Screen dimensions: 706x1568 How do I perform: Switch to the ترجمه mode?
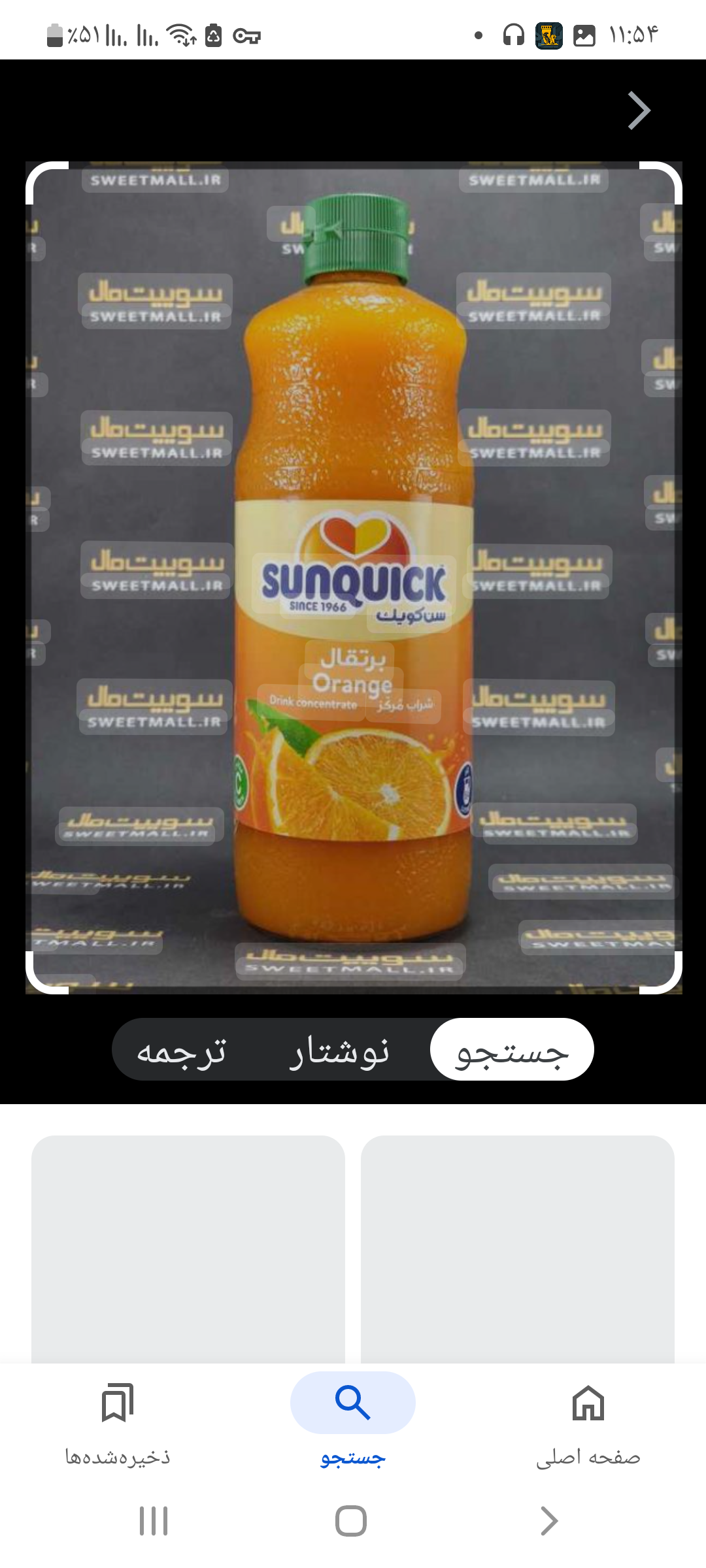click(x=181, y=1050)
